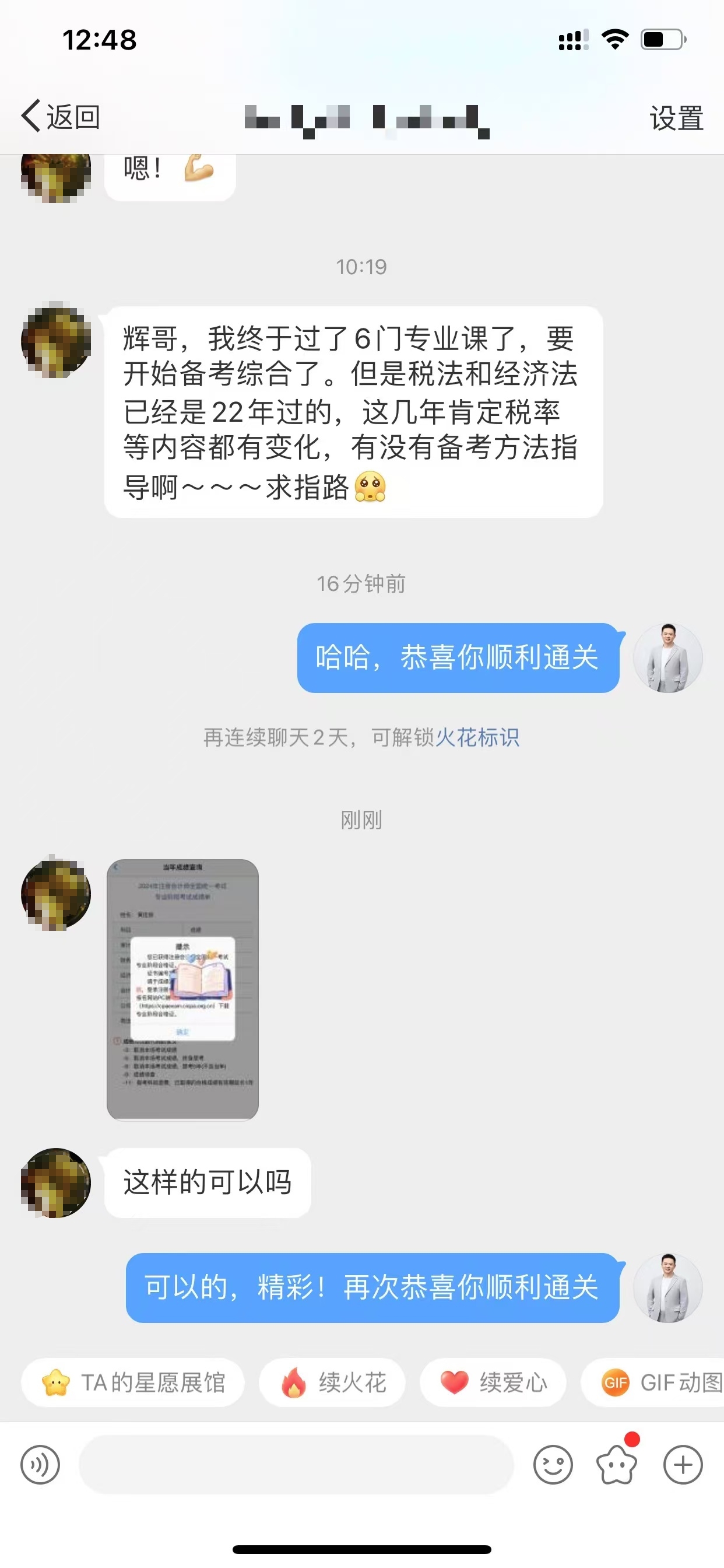
Task: Focus the message text field
Action: point(296,1465)
